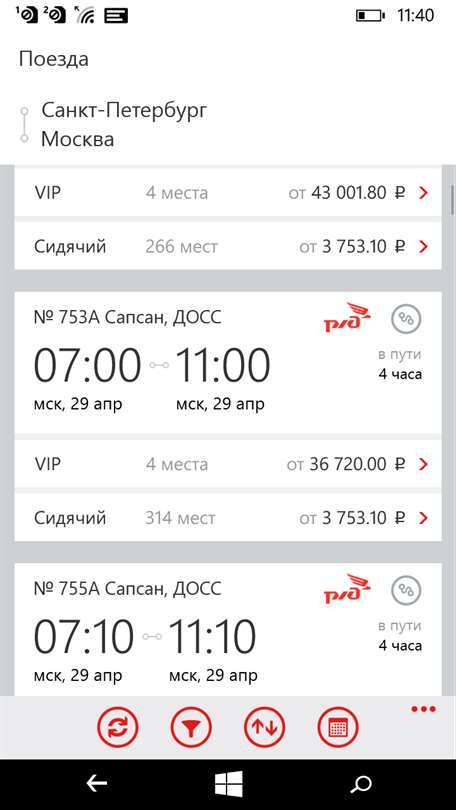Select VIP seats from 43 001.80 ₽
Viewport: 456px width, 810px height.
(x=228, y=193)
